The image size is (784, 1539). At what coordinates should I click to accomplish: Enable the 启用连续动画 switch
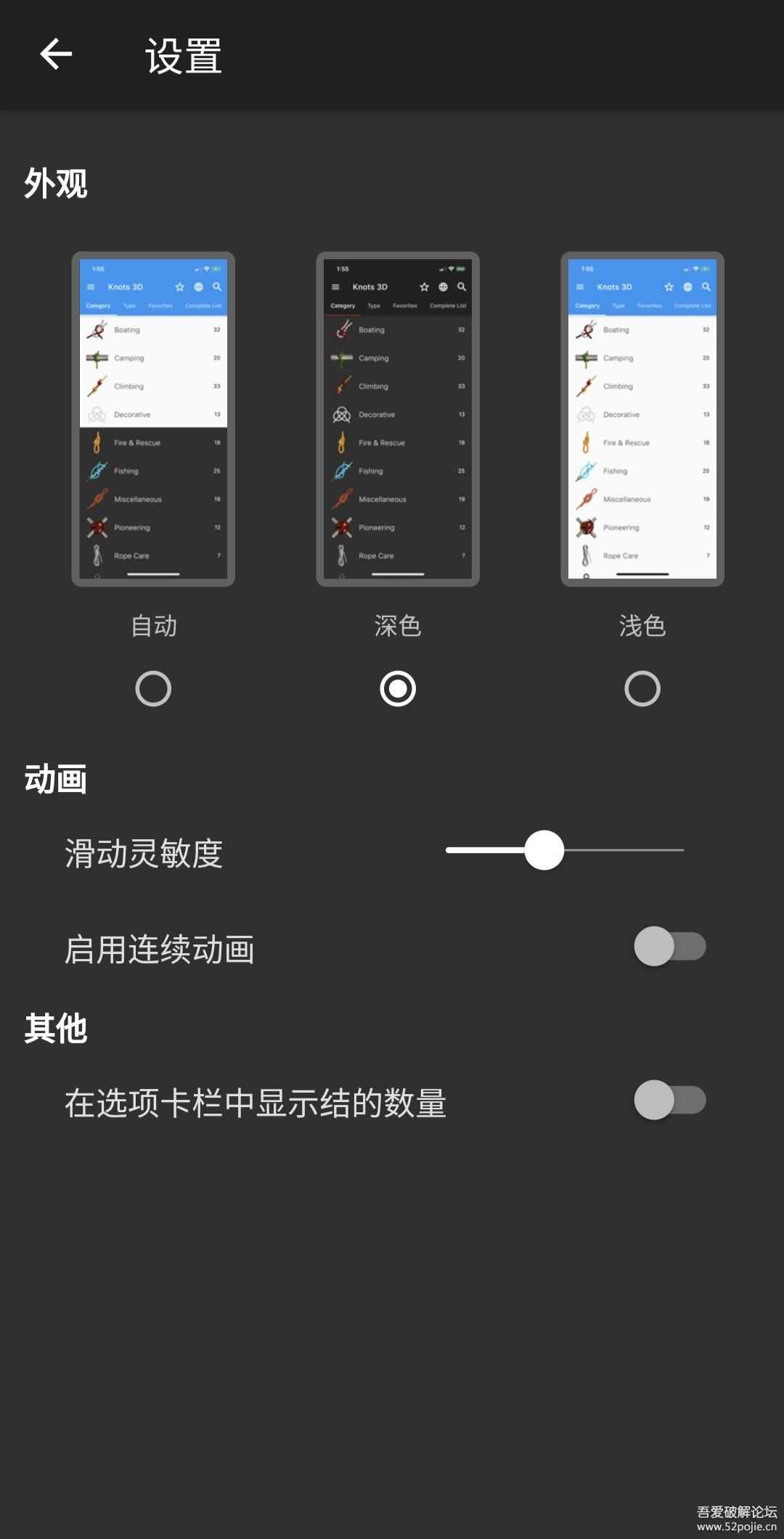point(669,947)
